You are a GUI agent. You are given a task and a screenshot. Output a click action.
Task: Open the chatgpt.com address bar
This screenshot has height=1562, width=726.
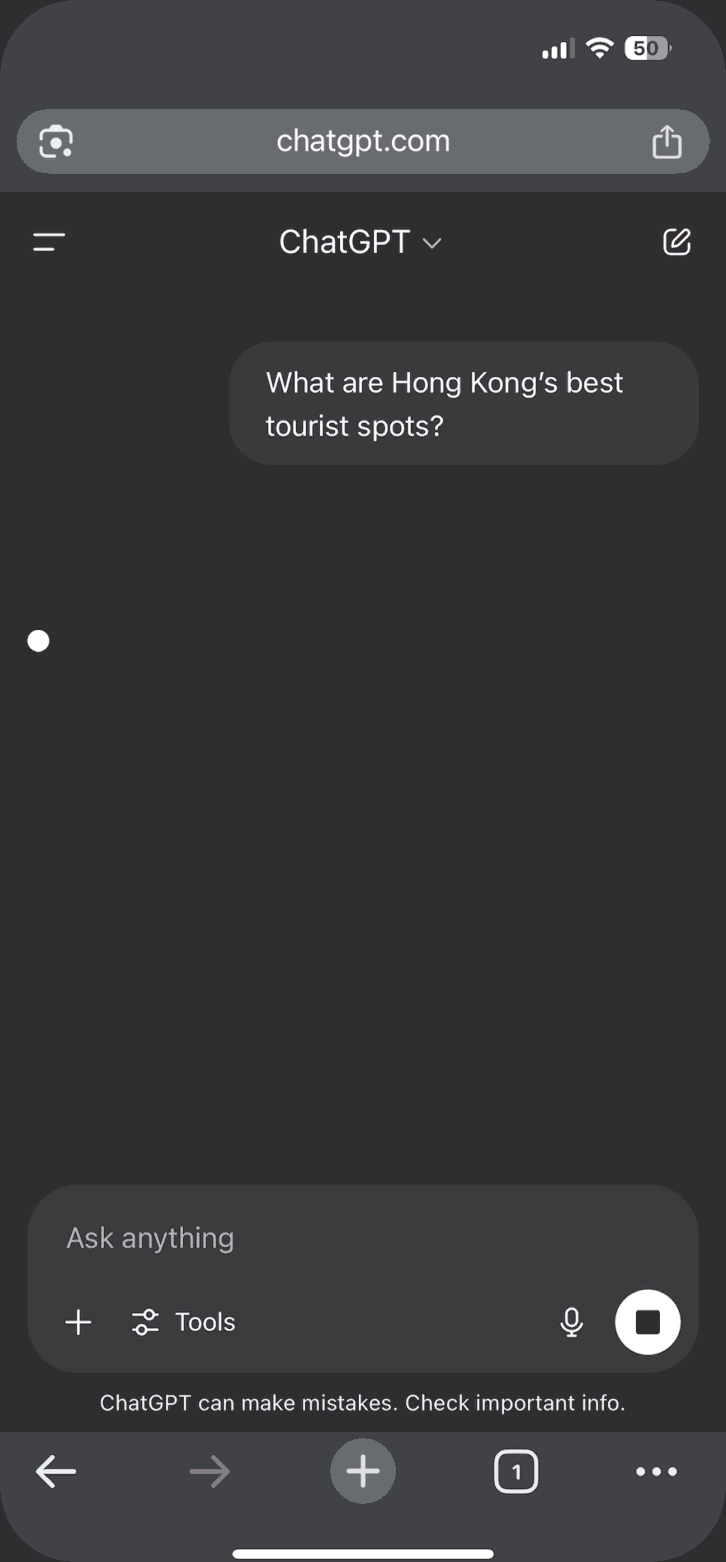click(x=363, y=141)
